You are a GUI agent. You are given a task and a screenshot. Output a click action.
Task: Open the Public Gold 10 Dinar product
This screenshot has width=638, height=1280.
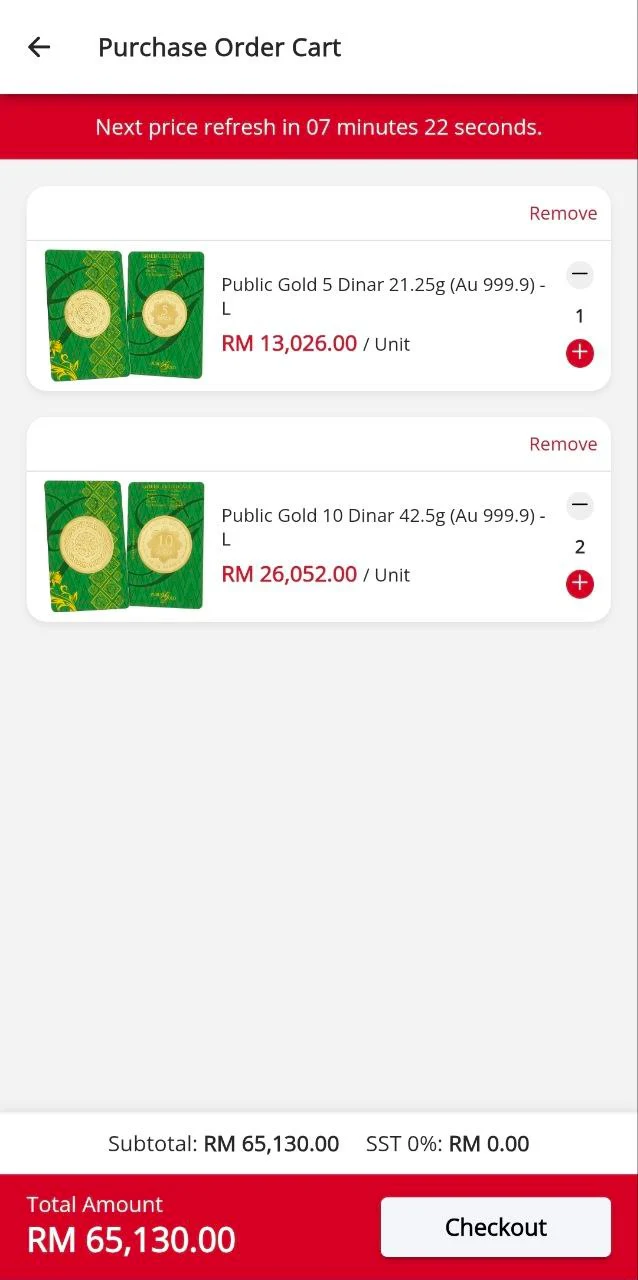click(383, 527)
